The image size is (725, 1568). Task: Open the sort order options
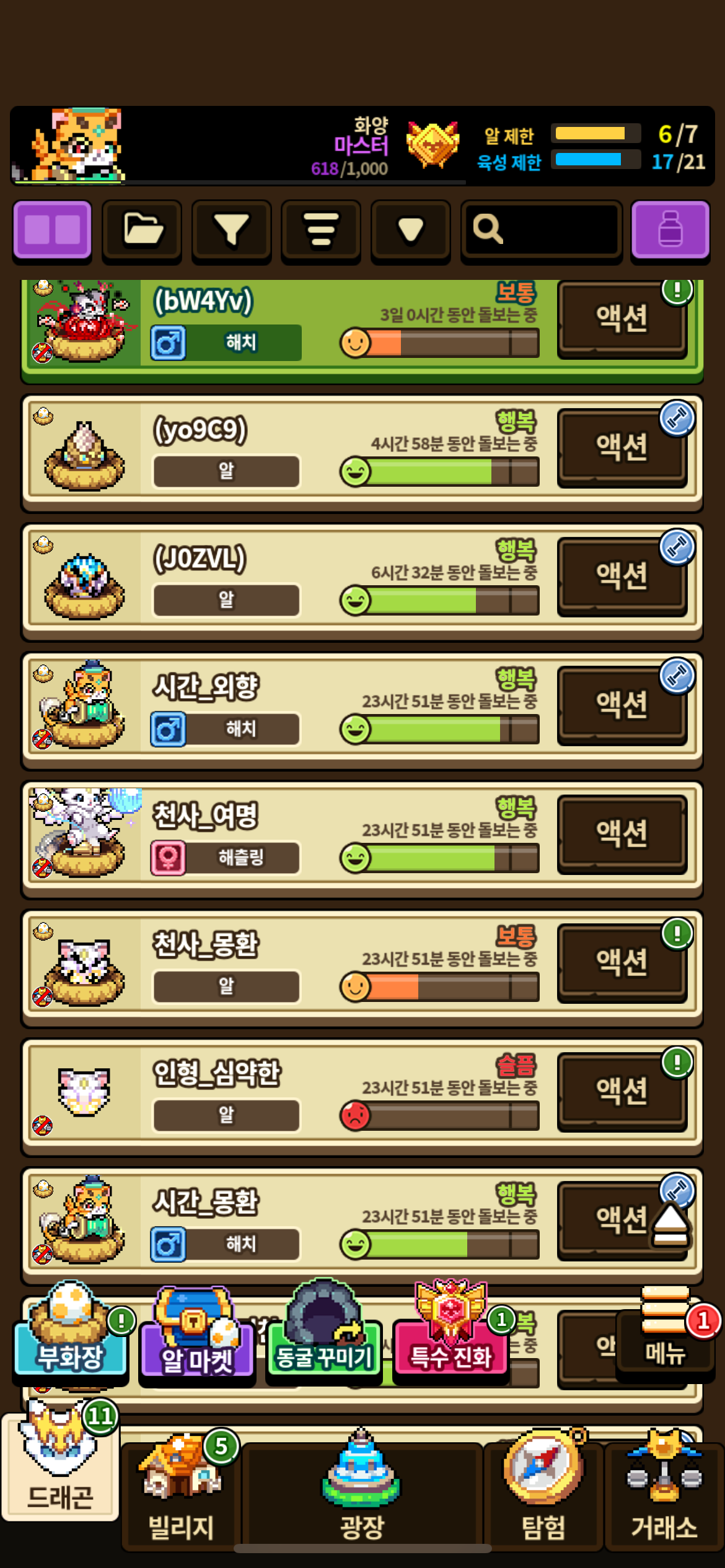321,229
